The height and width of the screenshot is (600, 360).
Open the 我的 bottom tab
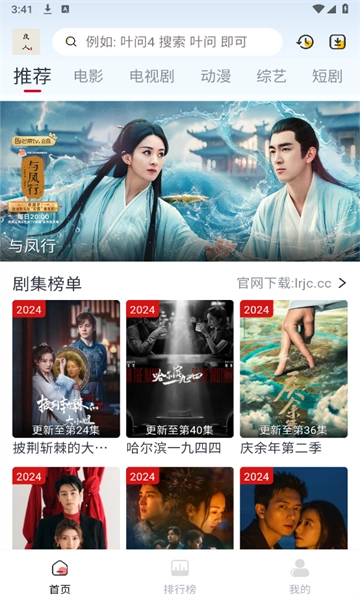[x=300, y=577]
